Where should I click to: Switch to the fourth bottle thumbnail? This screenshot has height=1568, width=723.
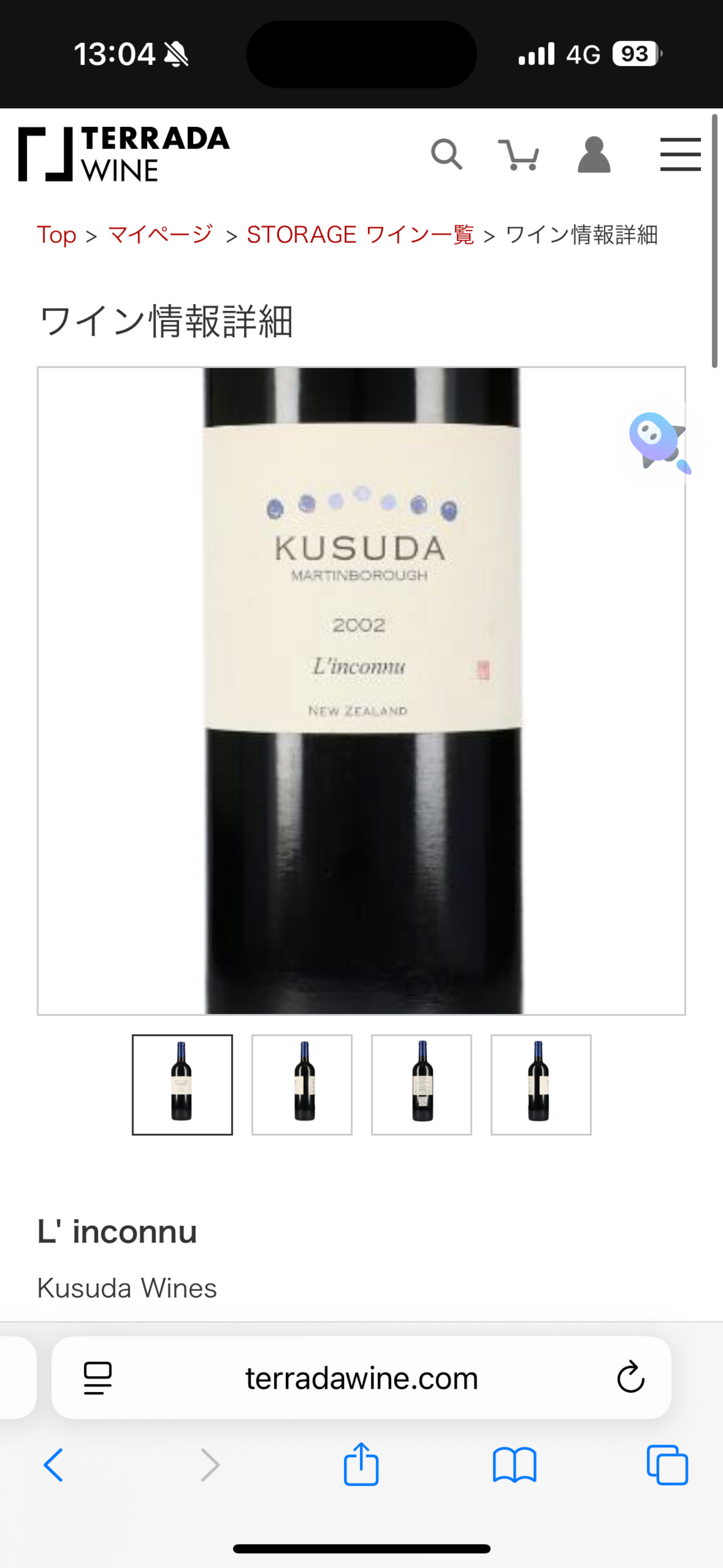(x=540, y=1085)
